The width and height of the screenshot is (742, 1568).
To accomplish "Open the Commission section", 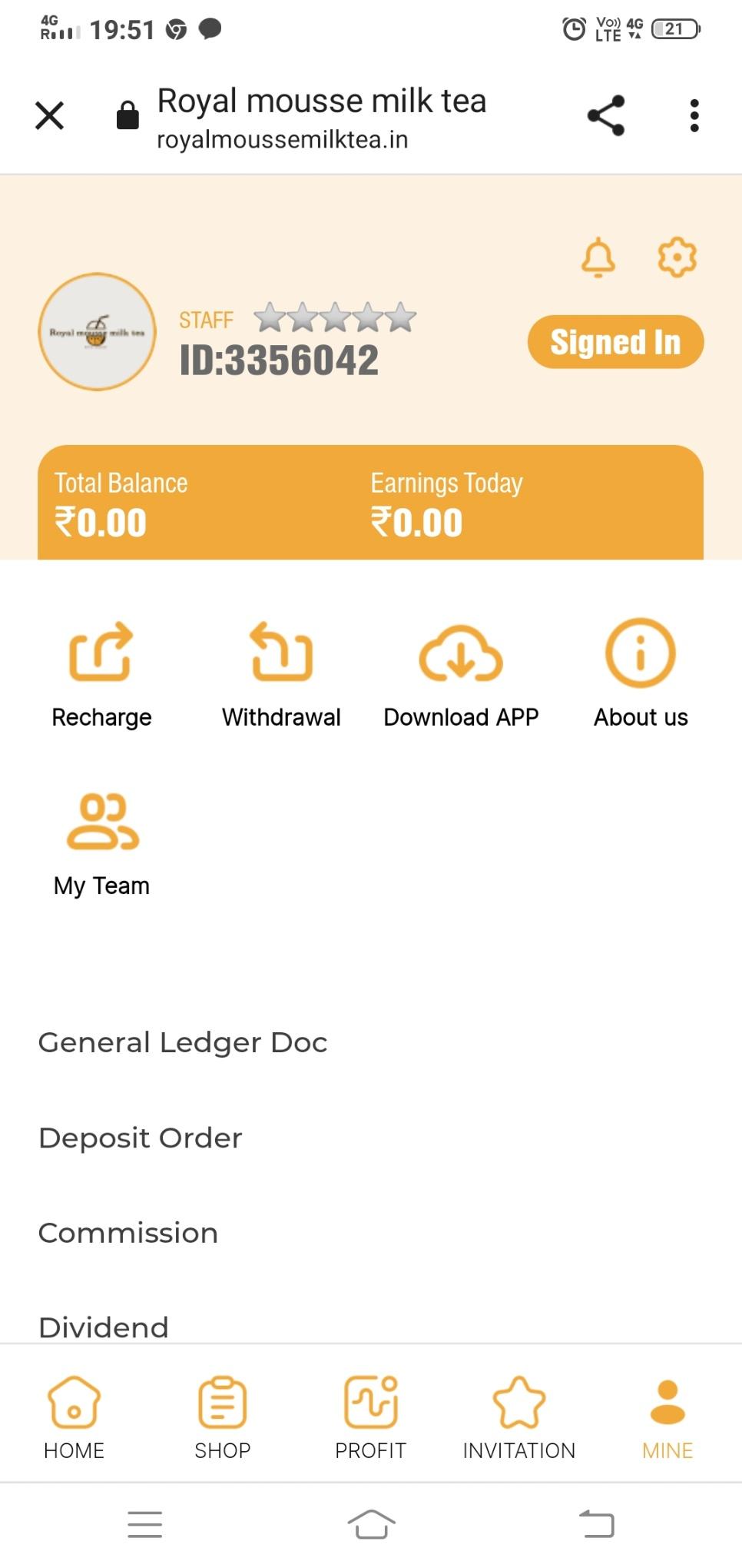I will (128, 1233).
